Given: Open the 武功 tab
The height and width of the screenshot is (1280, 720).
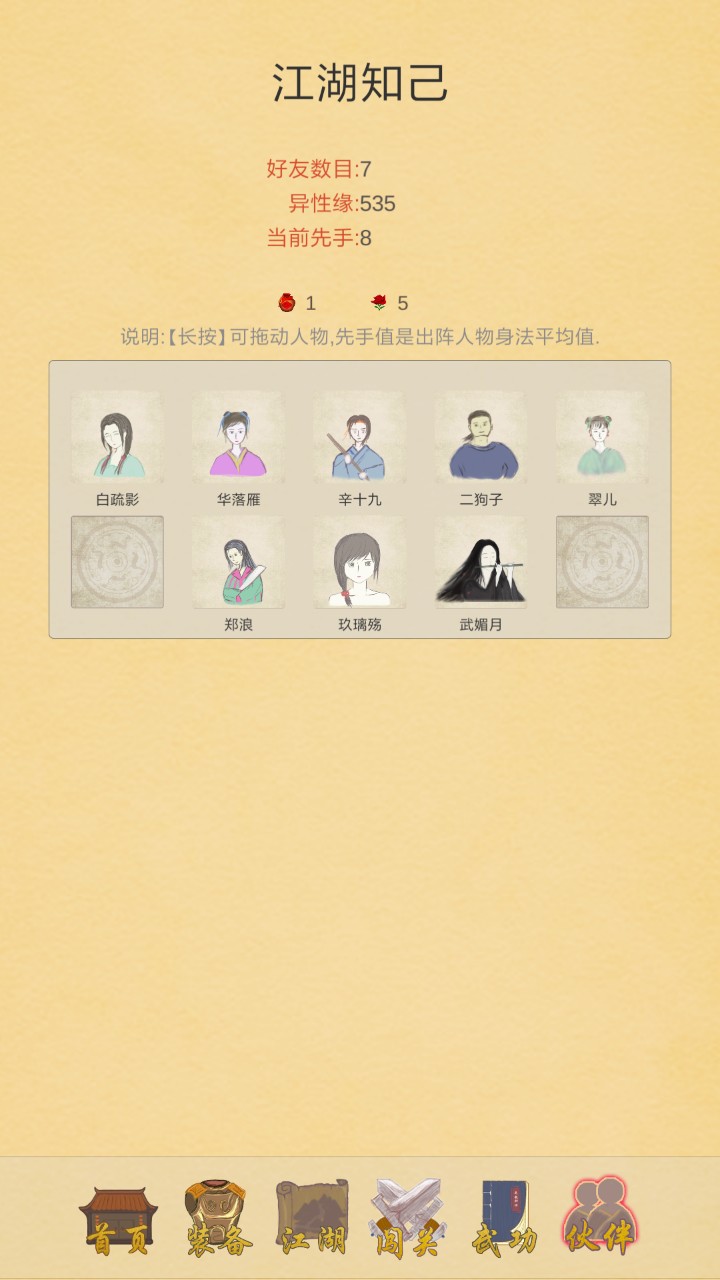Looking at the screenshot, I should (503, 1220).
